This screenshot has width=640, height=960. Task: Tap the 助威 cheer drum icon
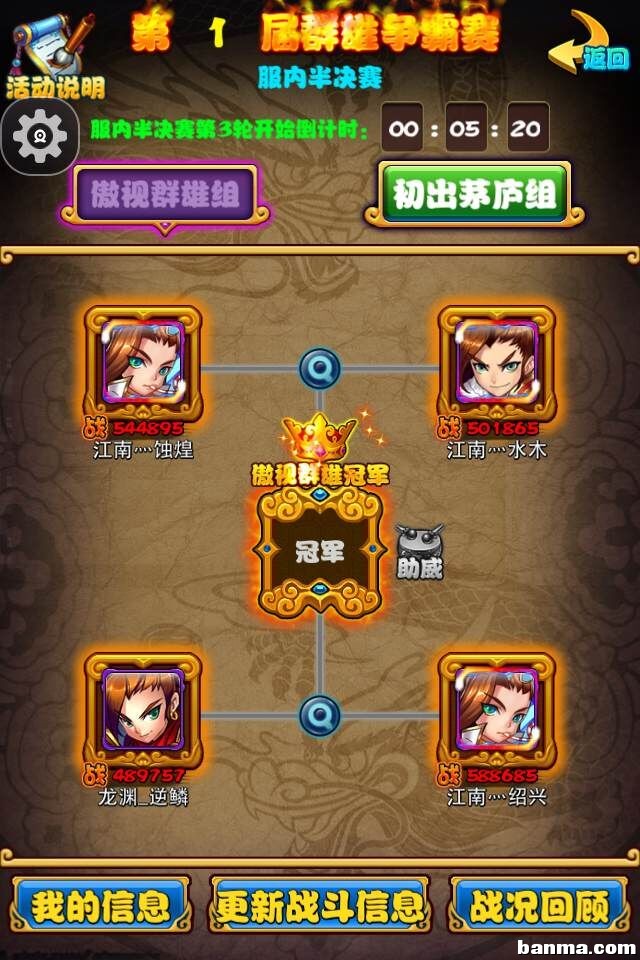pyautogui.click(x=419, y=551)
